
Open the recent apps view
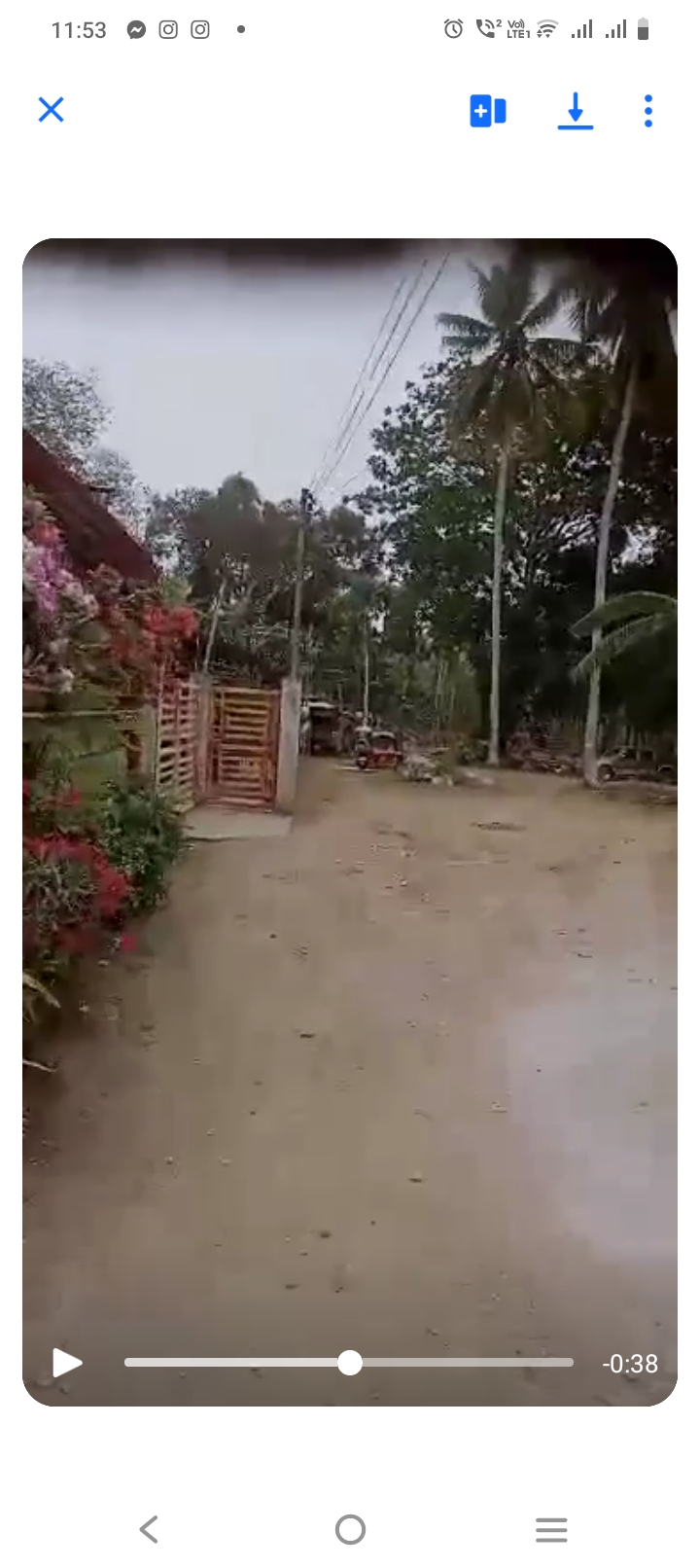point(551,1529)
